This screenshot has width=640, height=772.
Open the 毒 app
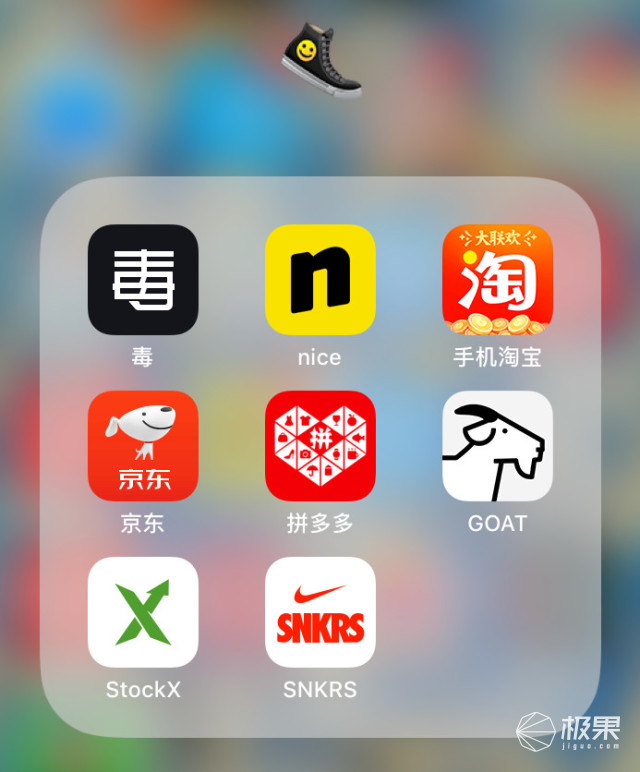(x=143, y=280)
